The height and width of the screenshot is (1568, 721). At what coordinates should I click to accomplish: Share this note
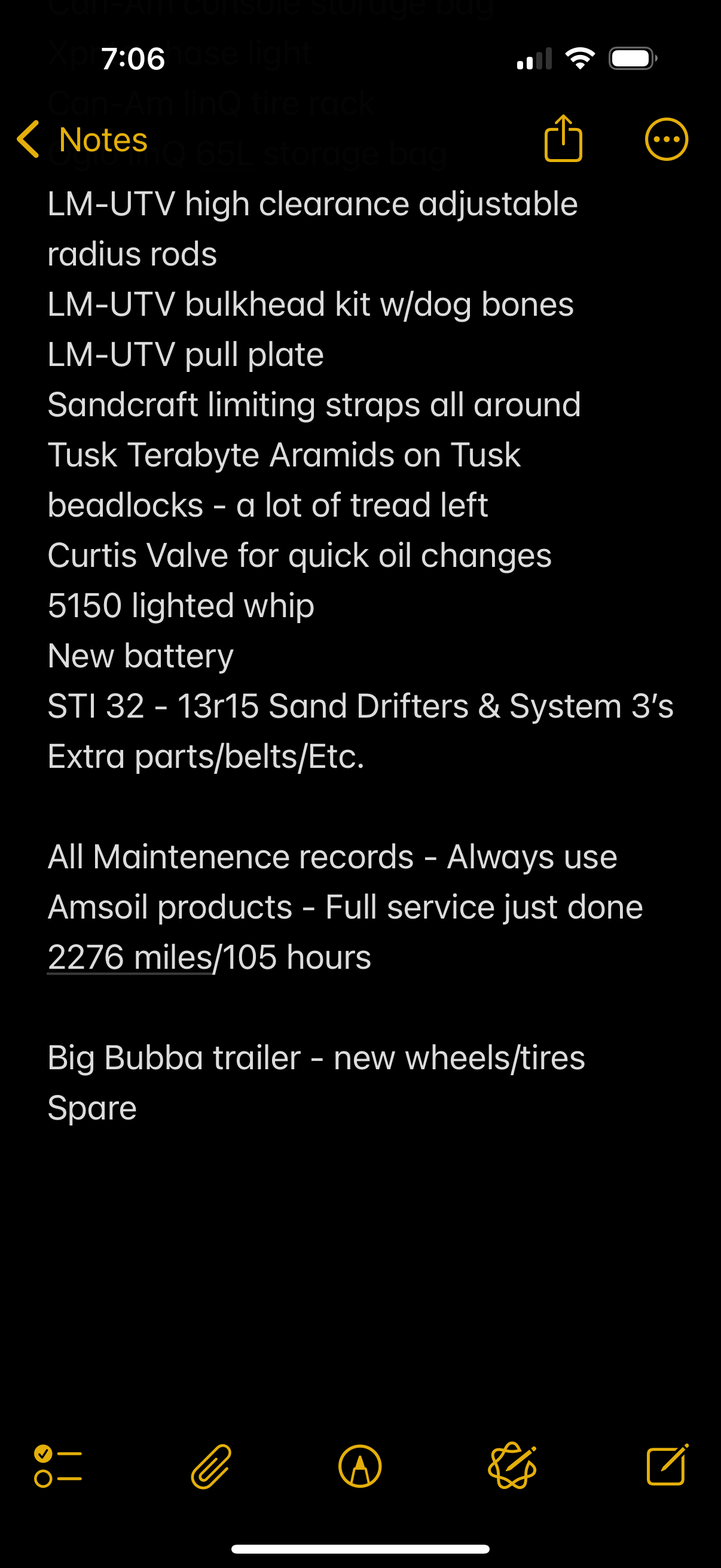click(x=563, y=139)
